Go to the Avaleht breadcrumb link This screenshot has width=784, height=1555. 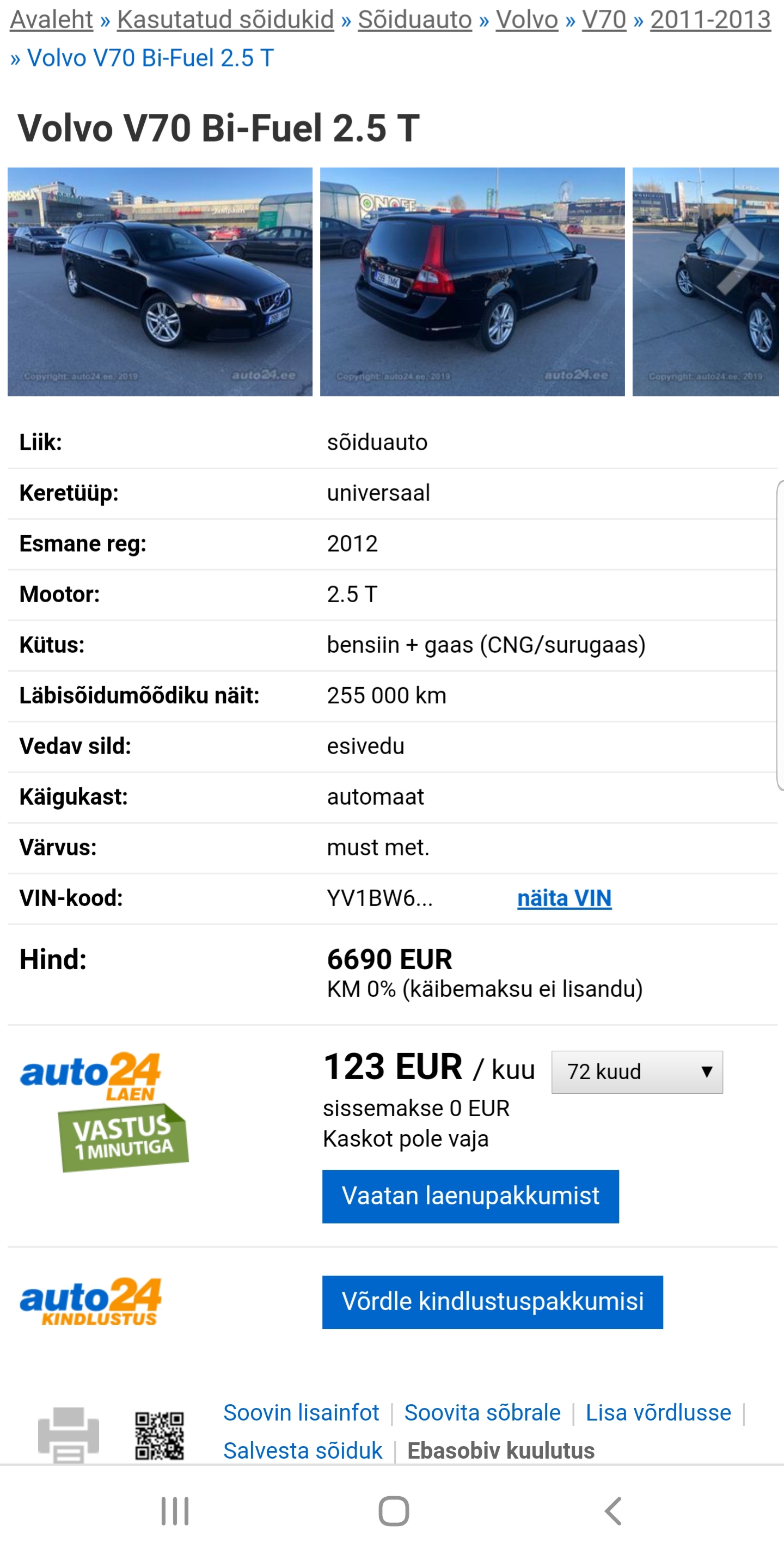[51, 19]
